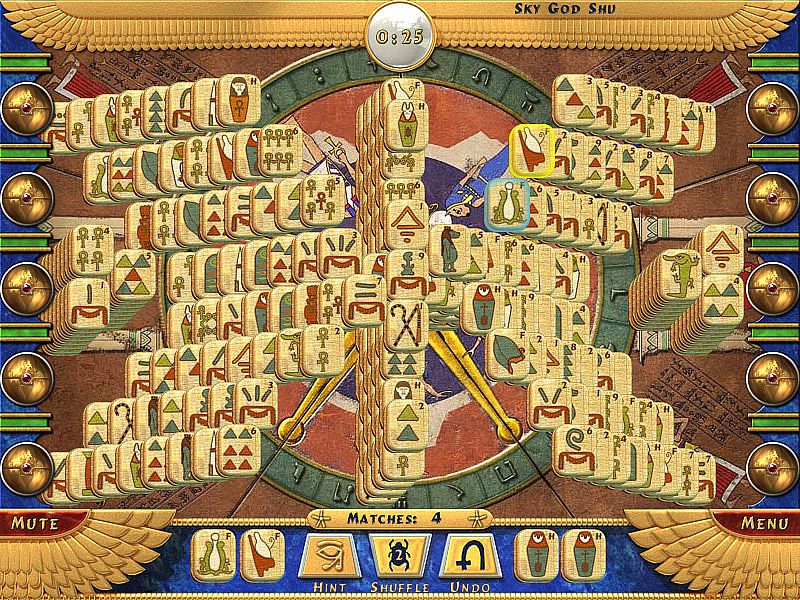Mute the game sound
This screenshot has width=800, height=600.
(x=36, y=522)
